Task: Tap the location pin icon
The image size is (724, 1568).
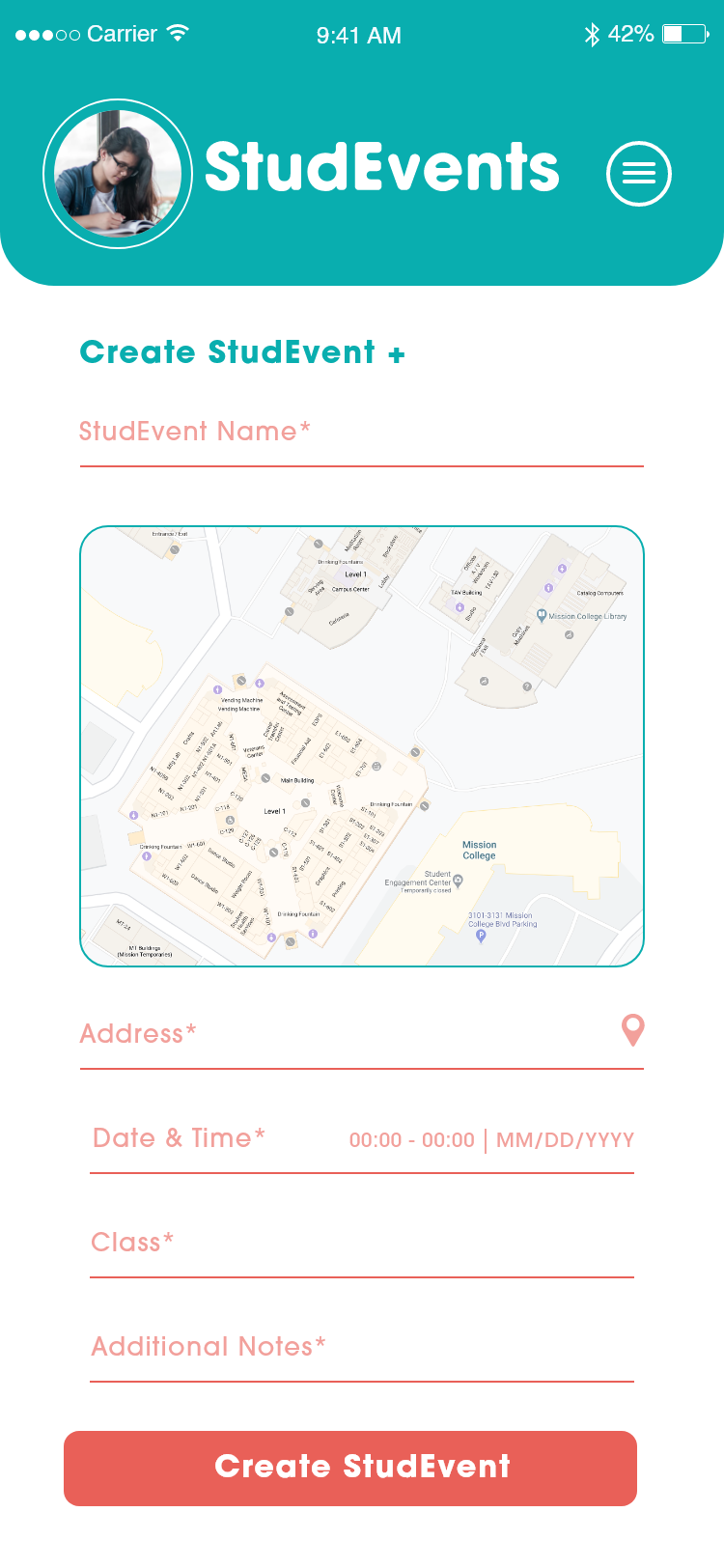Action: tap(632, 1030)
